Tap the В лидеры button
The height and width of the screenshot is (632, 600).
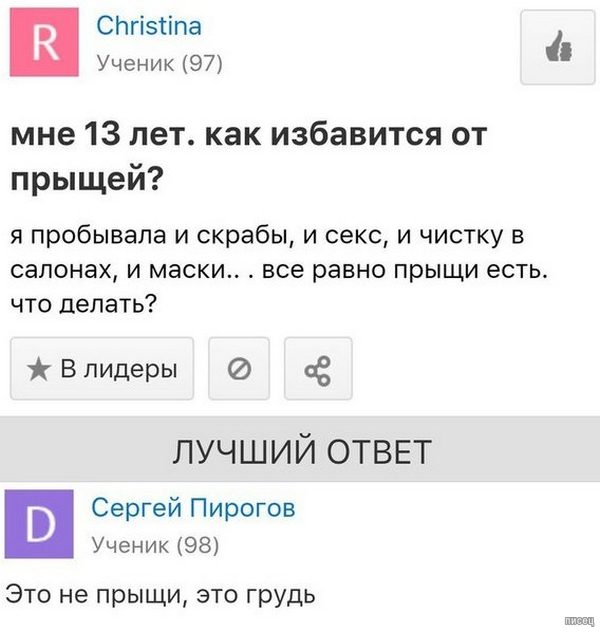click(x=102, y=370)
